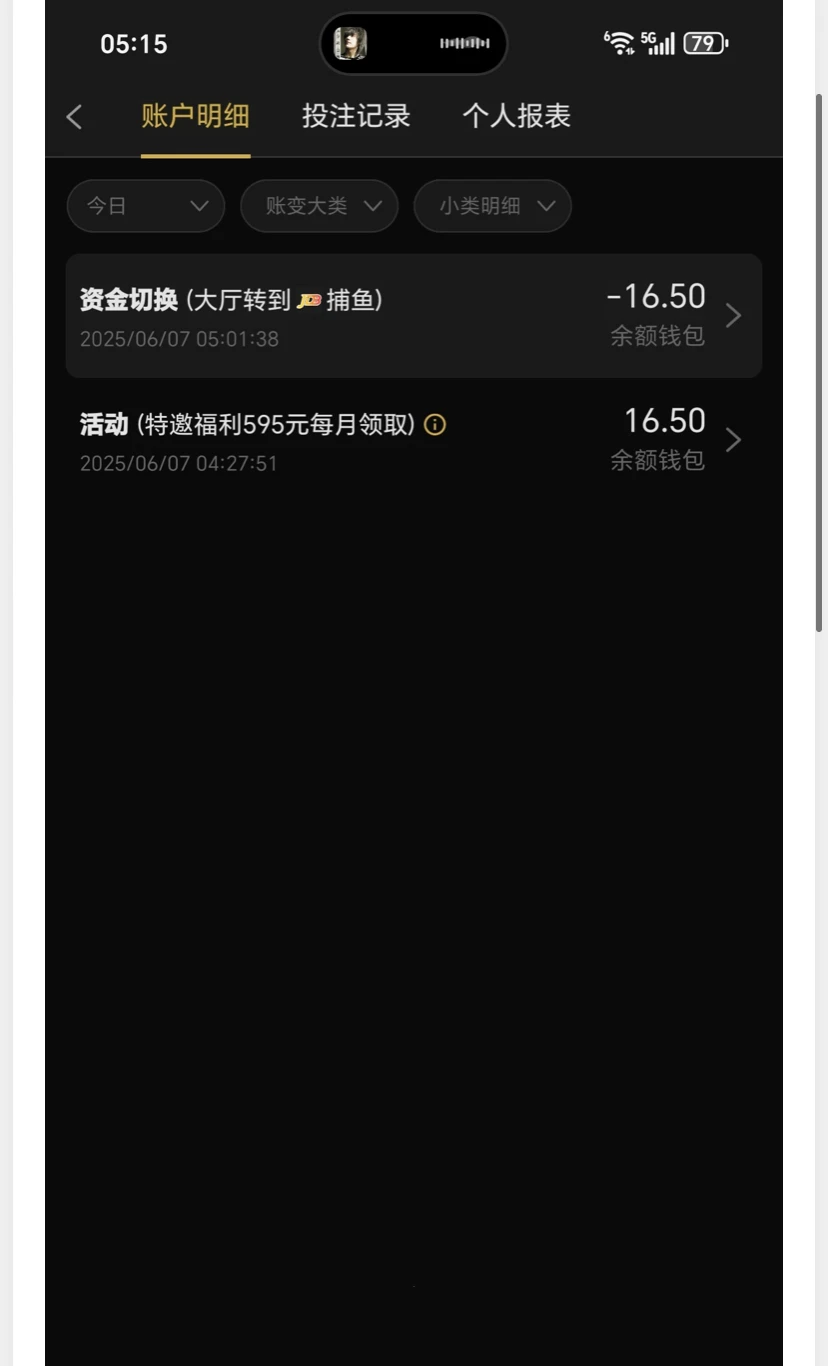Viewport: 828px width, 1366px height.
Task: Switch to the 投注记录 tab
Action: pyautogui.click(x=356, y=116)
